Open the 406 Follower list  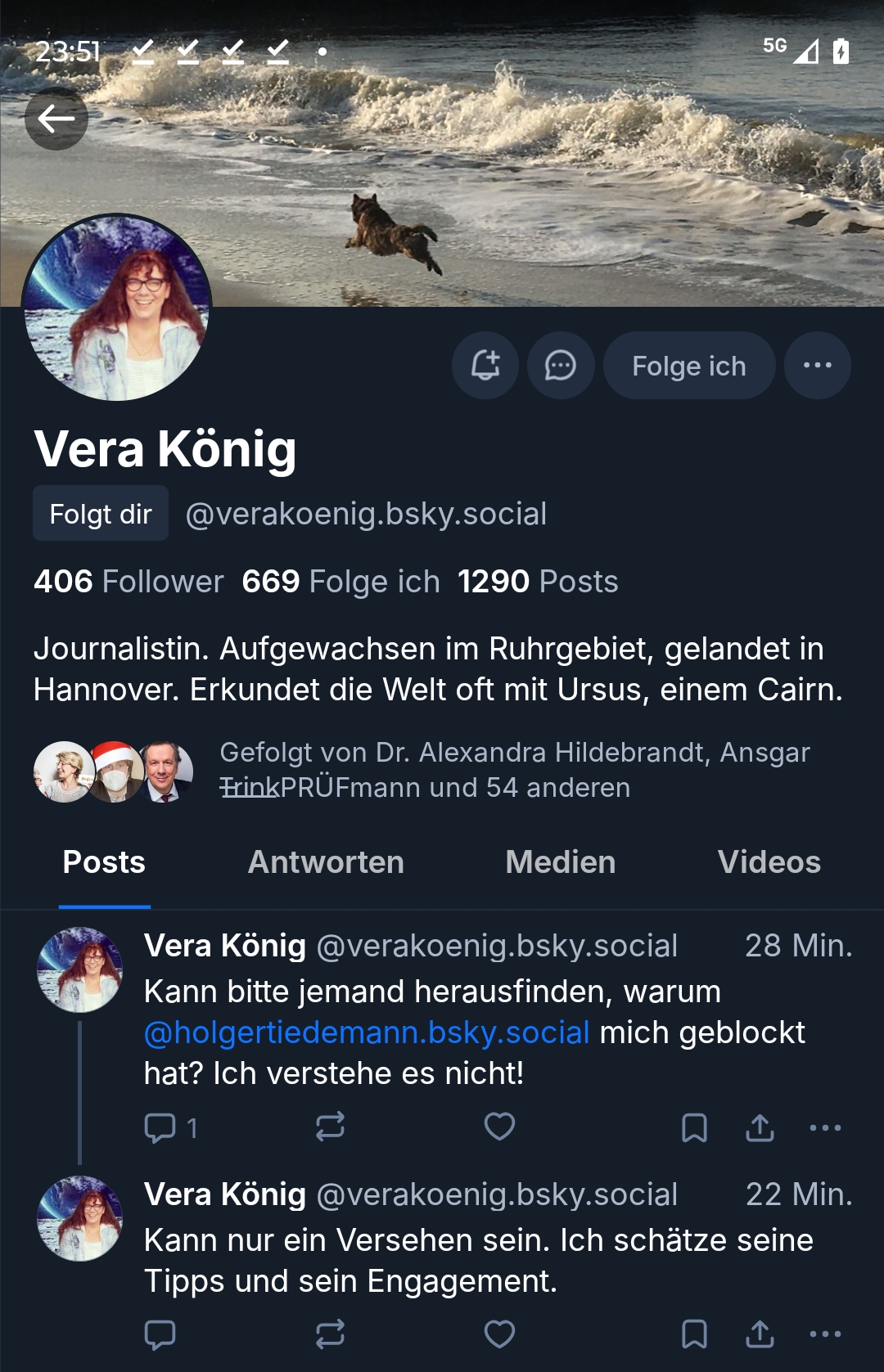pyautogui.click(x=129, y=582)
